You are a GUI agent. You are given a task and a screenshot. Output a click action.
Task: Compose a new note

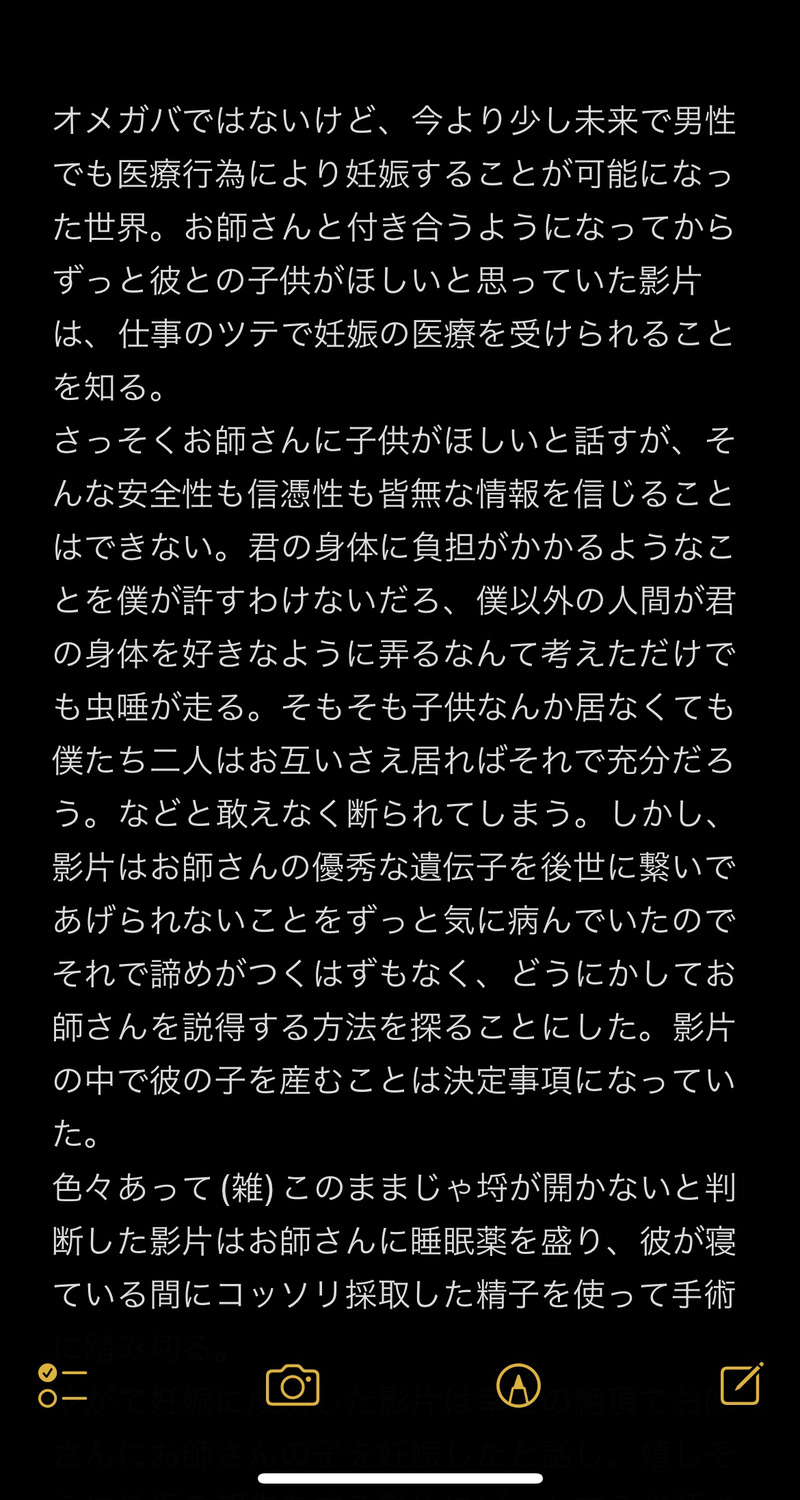click(742, 1384)
